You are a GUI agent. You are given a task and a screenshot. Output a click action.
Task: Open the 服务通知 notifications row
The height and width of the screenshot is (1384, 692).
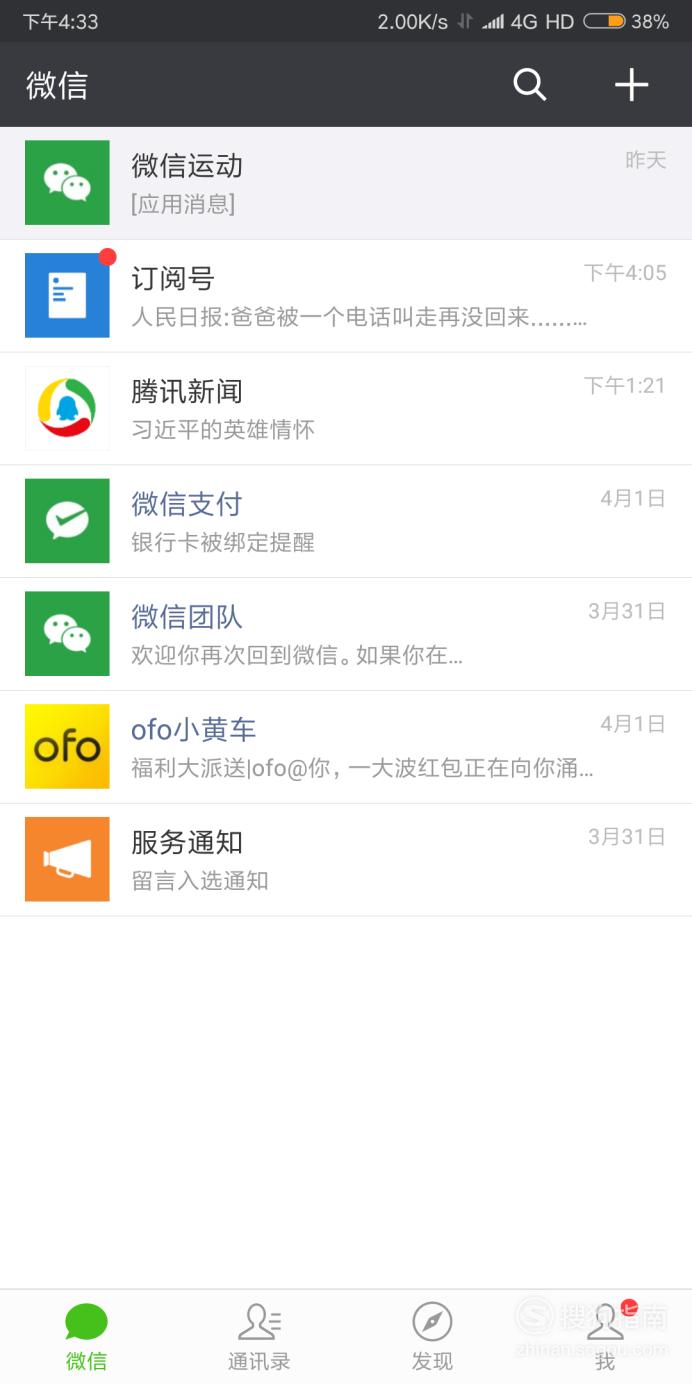(x=346, y=860)
